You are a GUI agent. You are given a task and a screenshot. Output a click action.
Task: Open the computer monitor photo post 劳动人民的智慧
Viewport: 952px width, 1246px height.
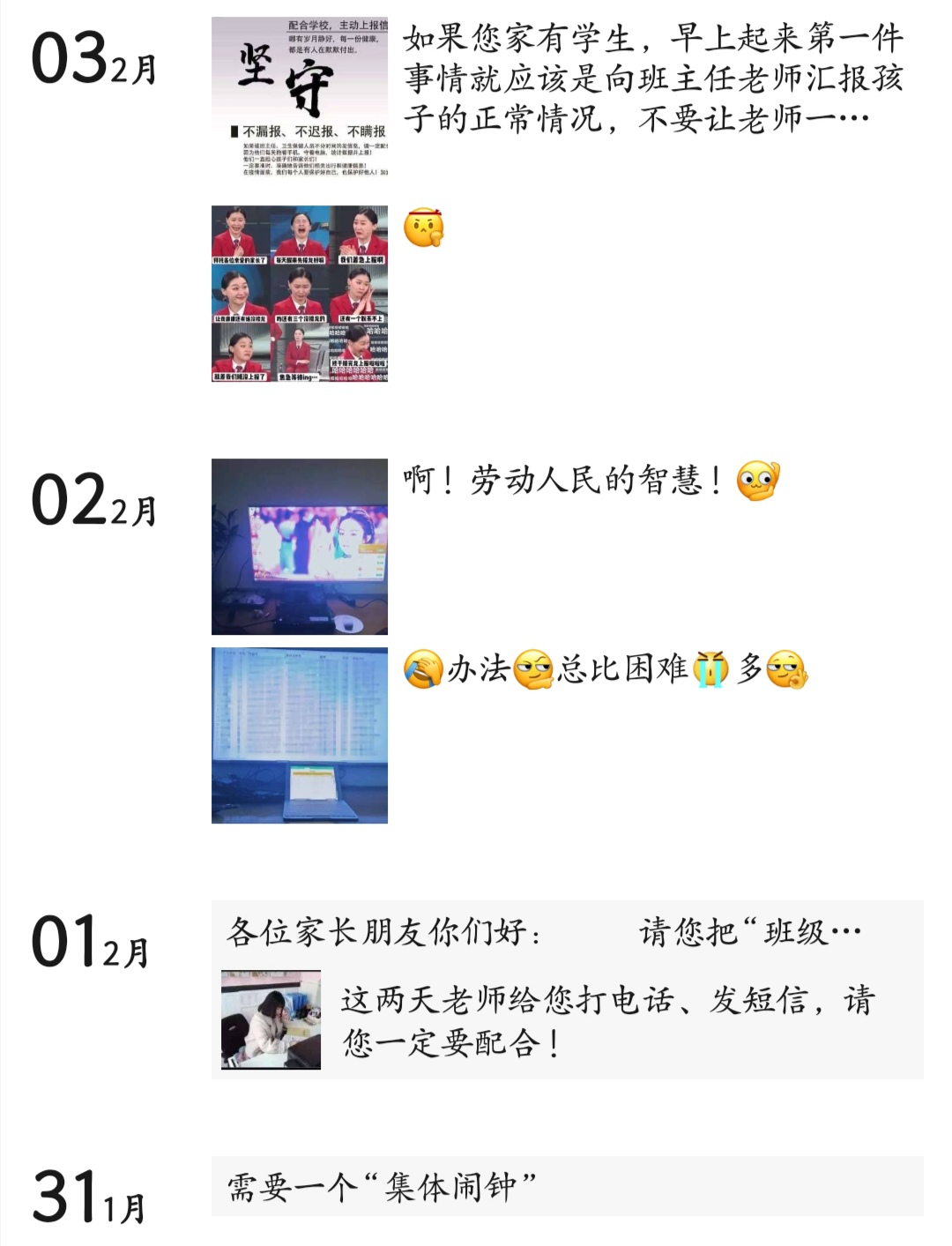click(300, 546)
